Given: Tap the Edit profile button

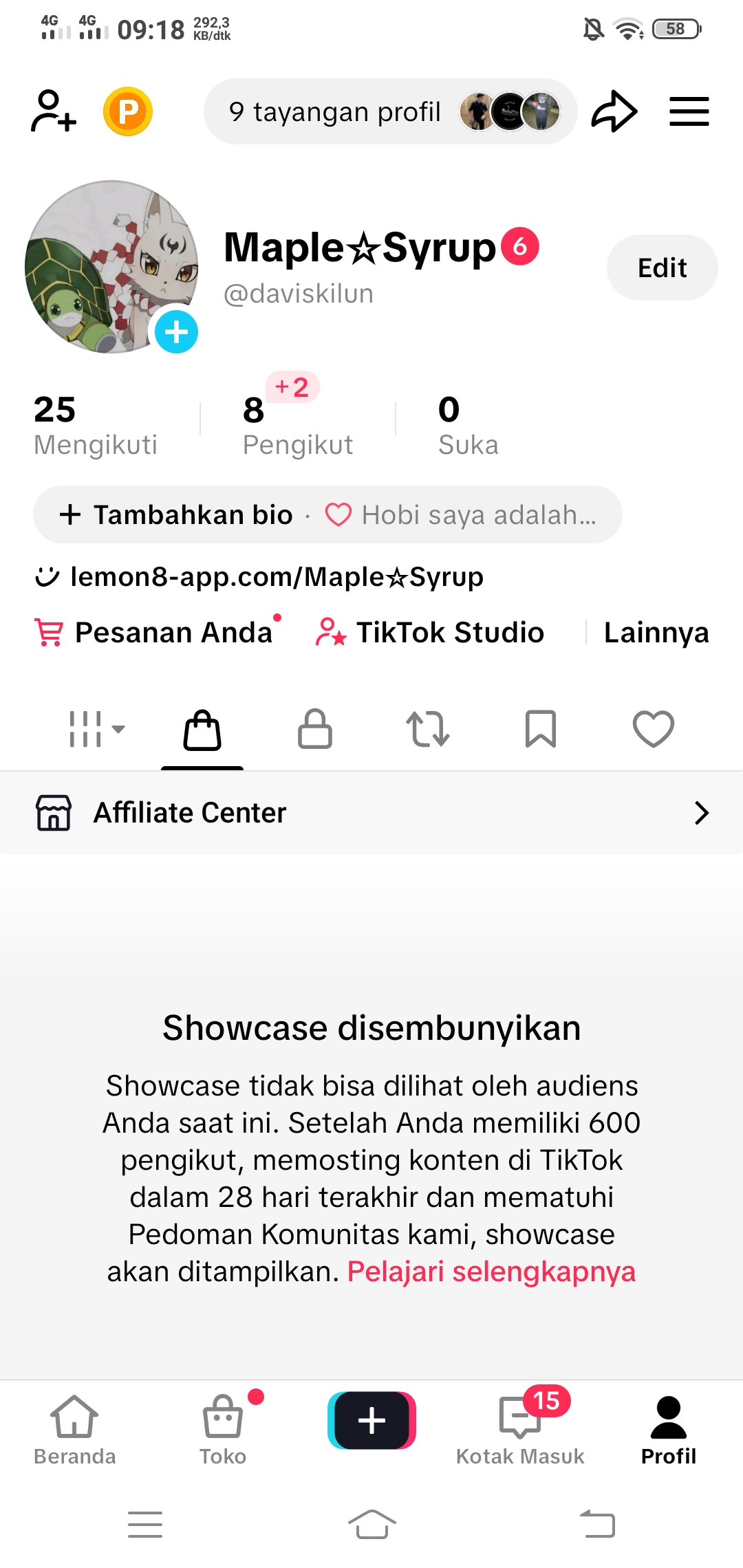Looking at the screenshot, I should (662, 268).
